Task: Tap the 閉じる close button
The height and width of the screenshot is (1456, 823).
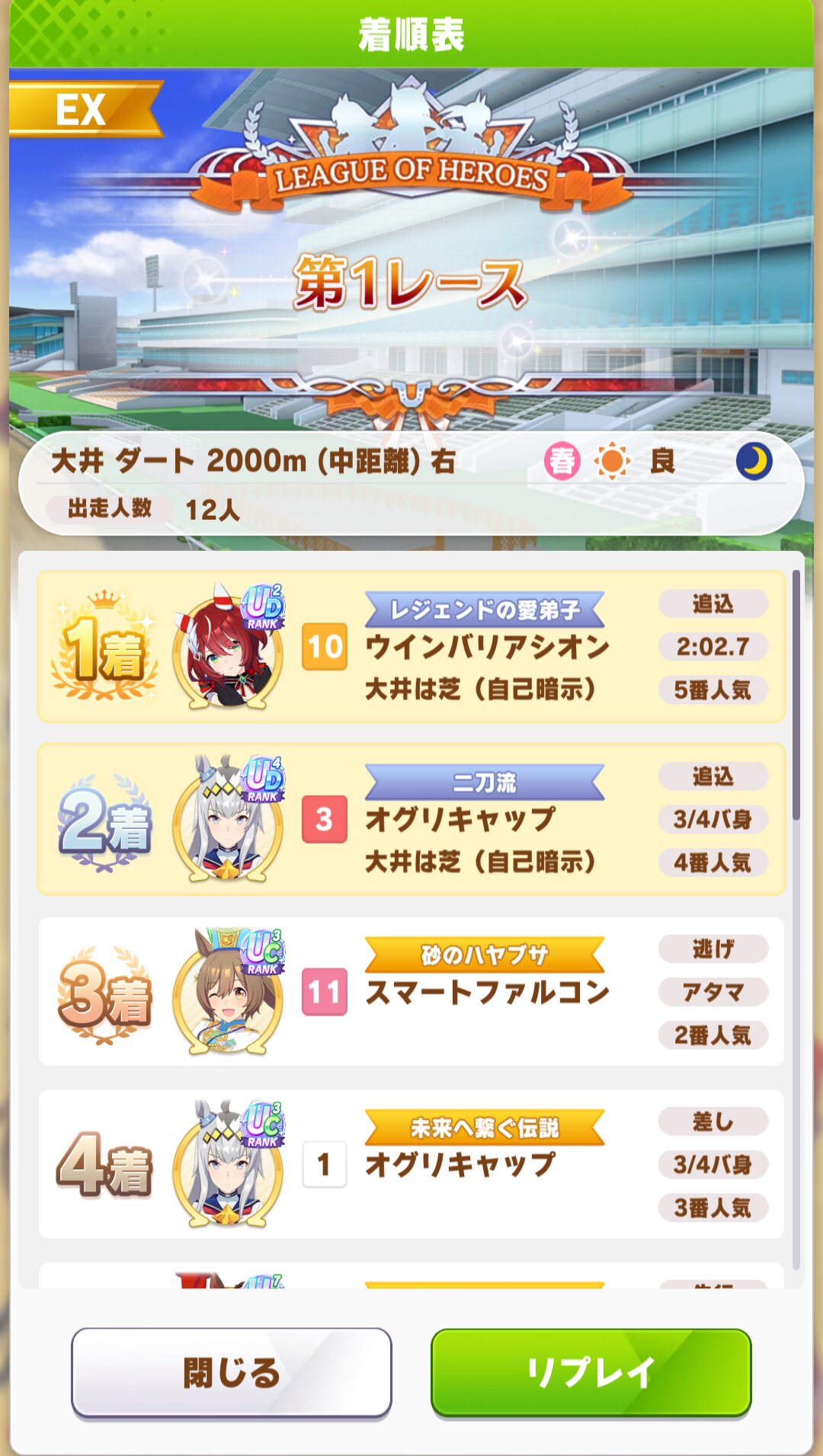Action: pyautogui.click(x=232, y=1371)
